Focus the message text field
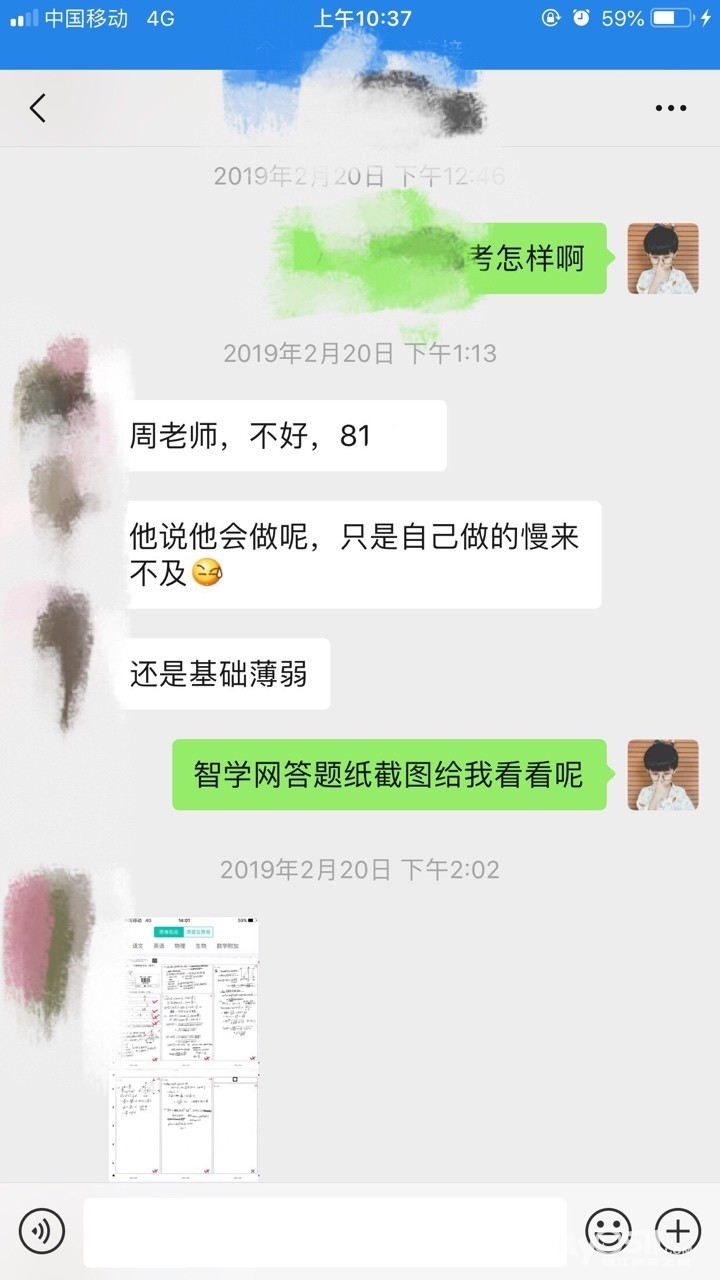720x1280 pixels. tap(325, 1231)
